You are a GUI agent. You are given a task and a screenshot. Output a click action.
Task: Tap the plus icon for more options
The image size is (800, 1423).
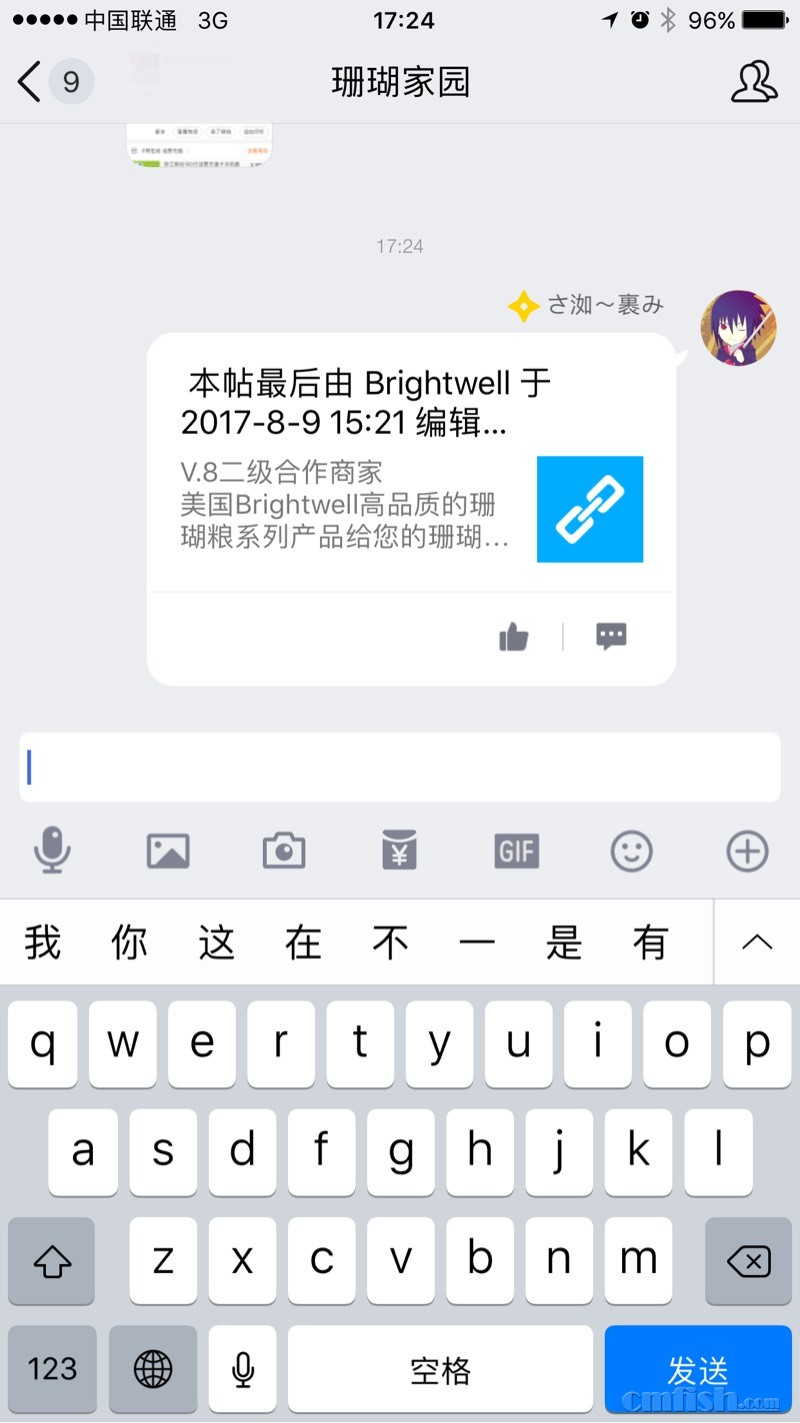(747, 850)
